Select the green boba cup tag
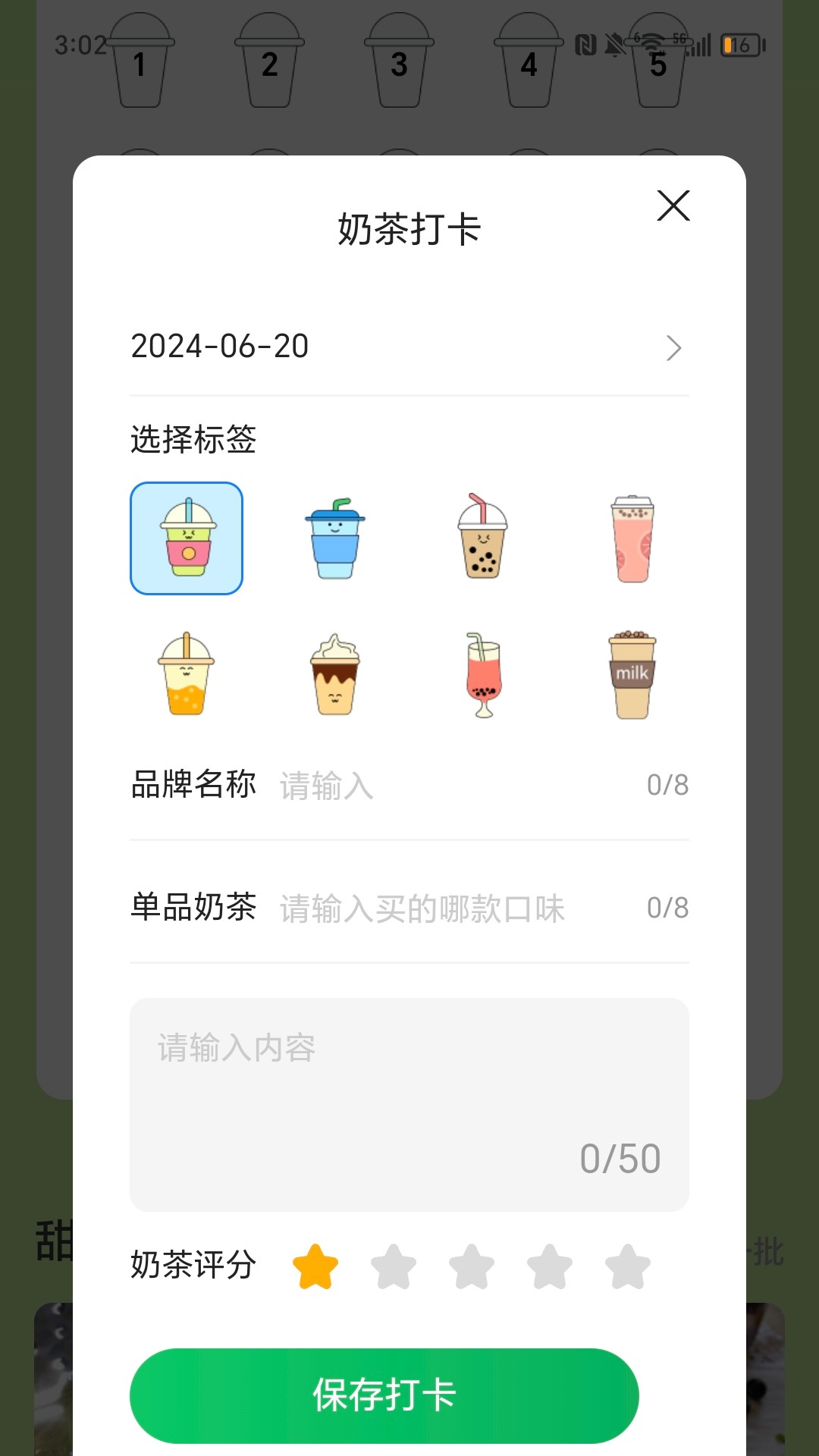Image resolution: width=819 pixels, height=1456 pixels. (187, 537)
